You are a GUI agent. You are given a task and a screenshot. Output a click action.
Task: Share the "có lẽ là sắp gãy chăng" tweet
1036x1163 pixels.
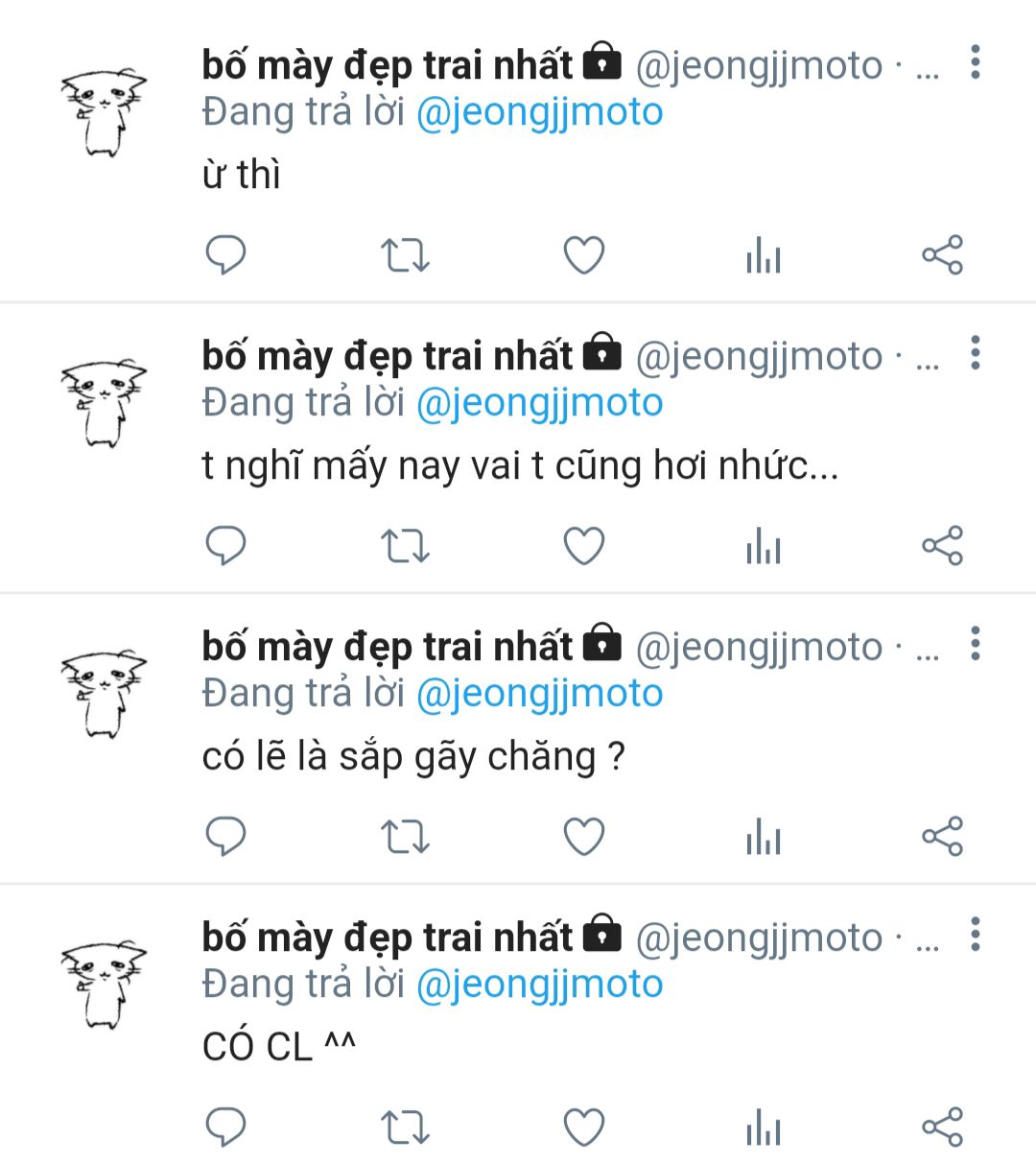point(942,837)
